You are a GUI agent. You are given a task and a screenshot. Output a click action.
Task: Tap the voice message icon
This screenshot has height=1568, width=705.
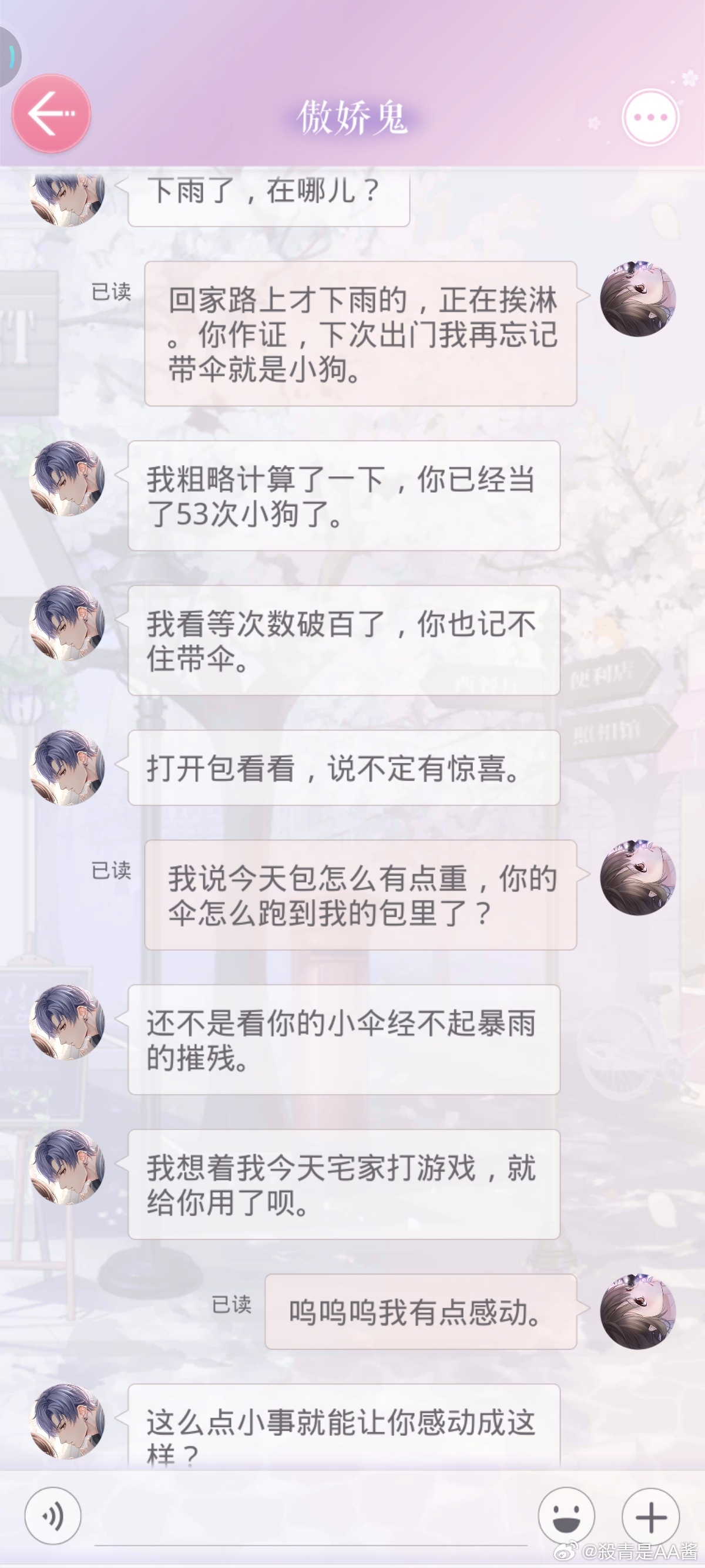click(x=53, y=1516)
